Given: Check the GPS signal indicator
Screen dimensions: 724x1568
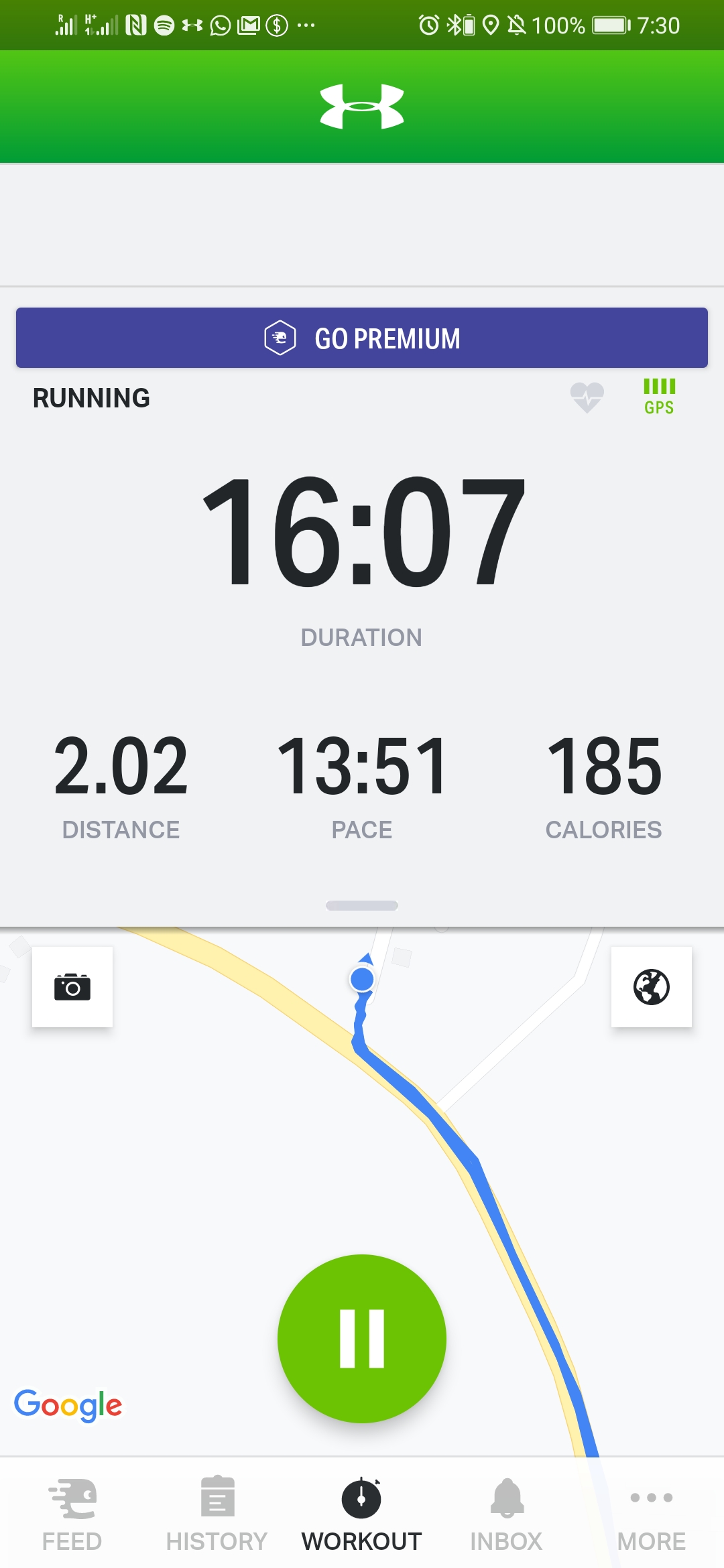Looking at the screenshot, I should click(x=660, y=397).
